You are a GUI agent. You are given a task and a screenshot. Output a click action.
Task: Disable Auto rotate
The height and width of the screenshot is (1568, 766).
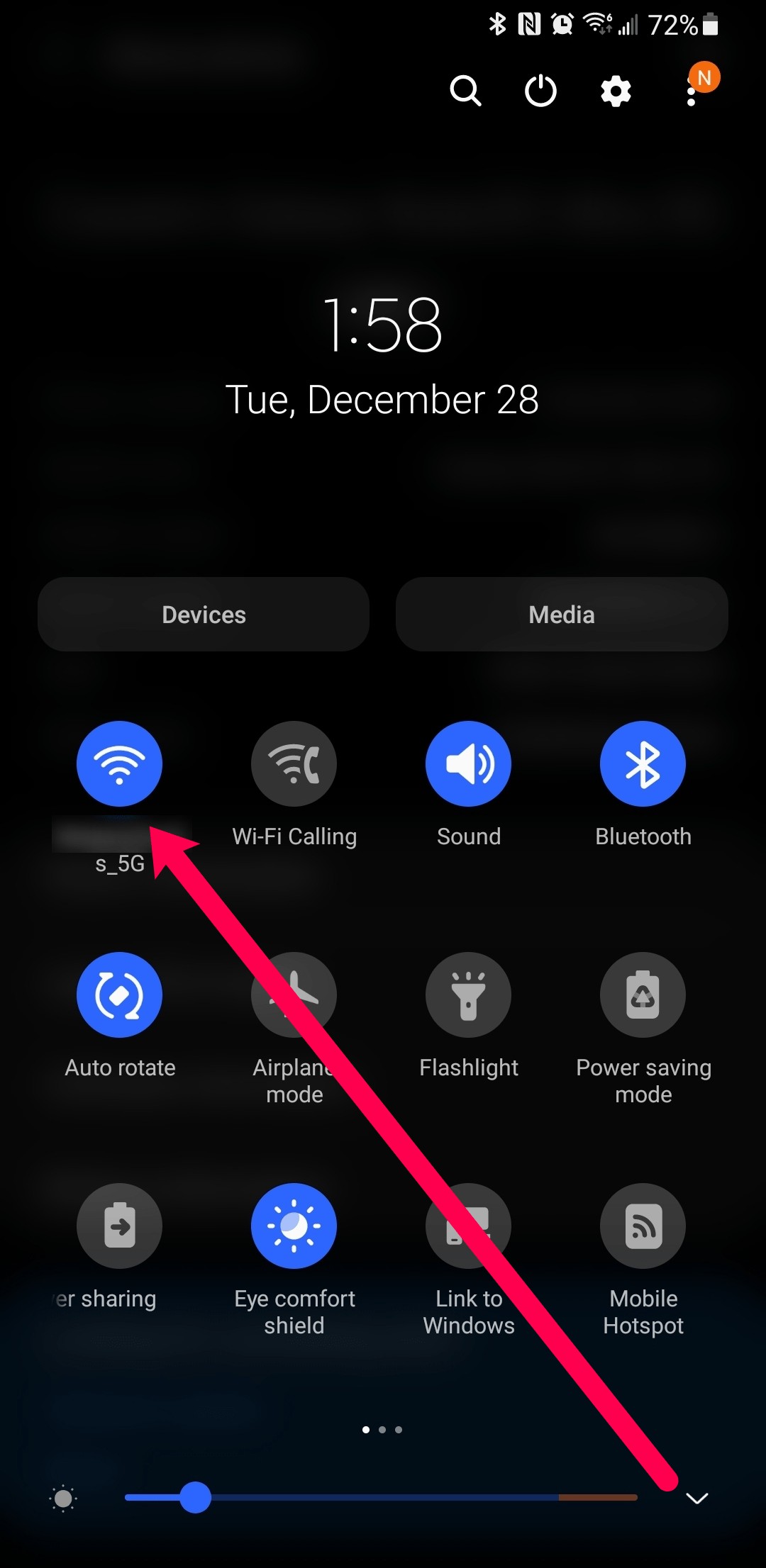tap(119, 995)
